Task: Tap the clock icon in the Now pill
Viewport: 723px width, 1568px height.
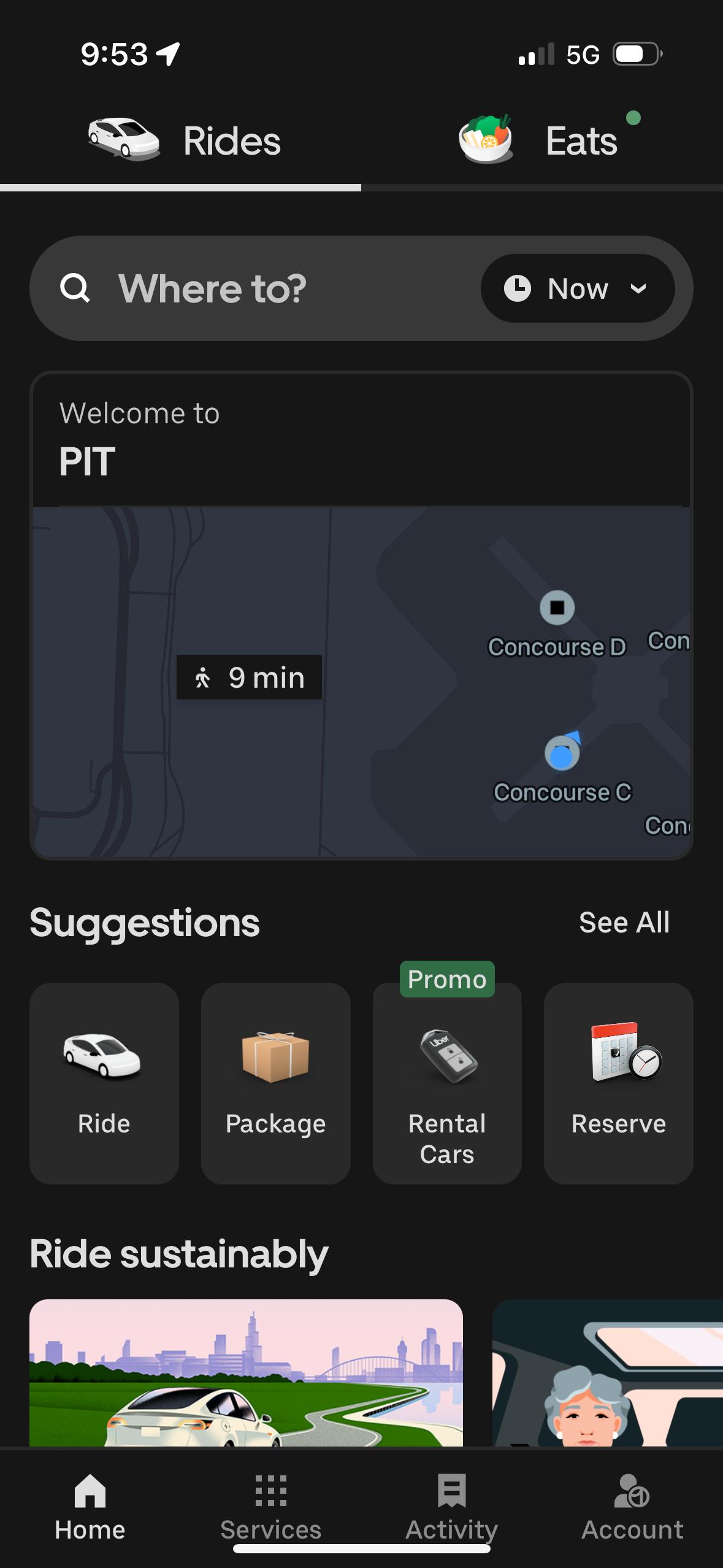Action: 518,287
